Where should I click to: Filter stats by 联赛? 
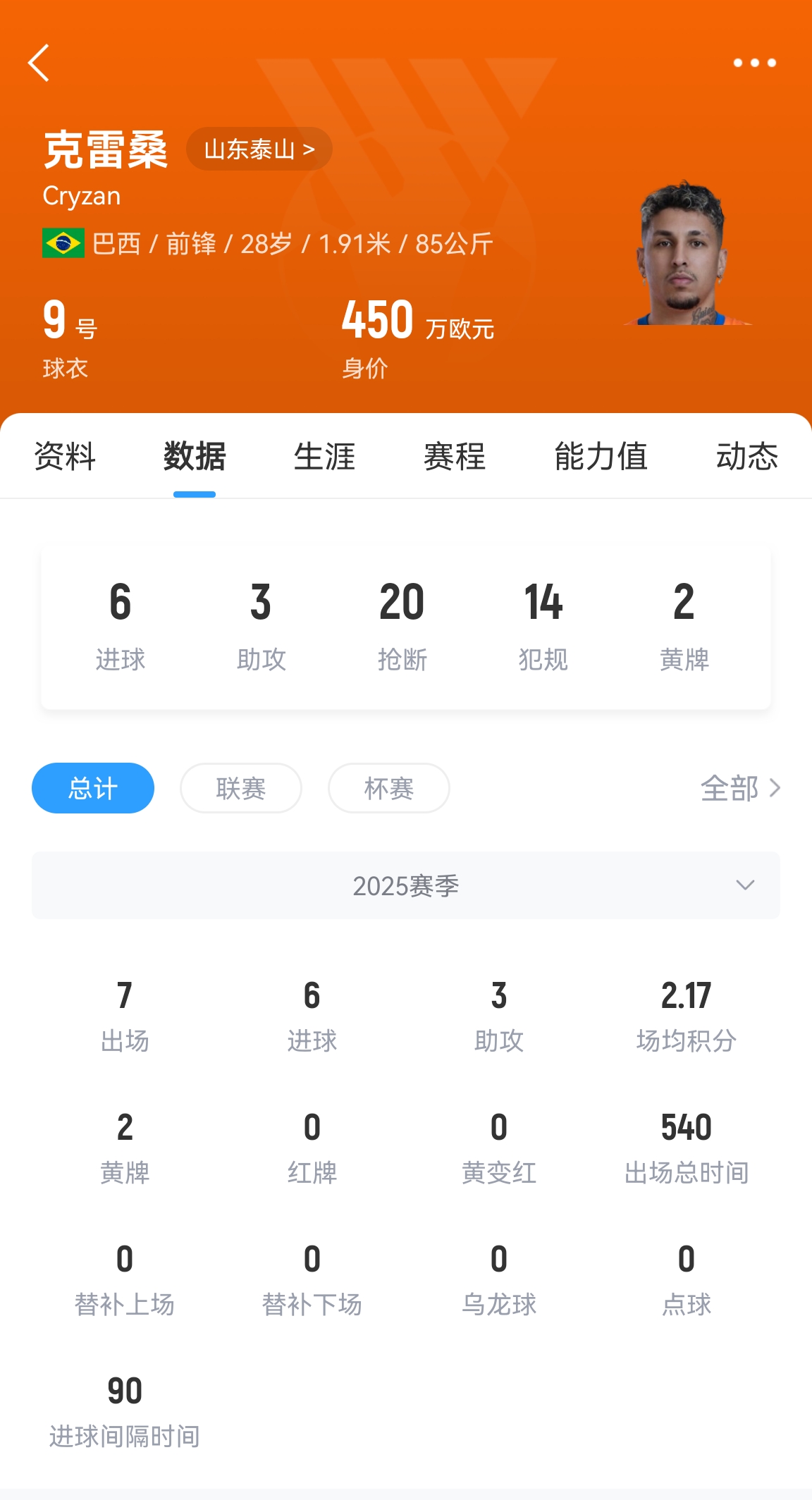click(x=241, y=788)
